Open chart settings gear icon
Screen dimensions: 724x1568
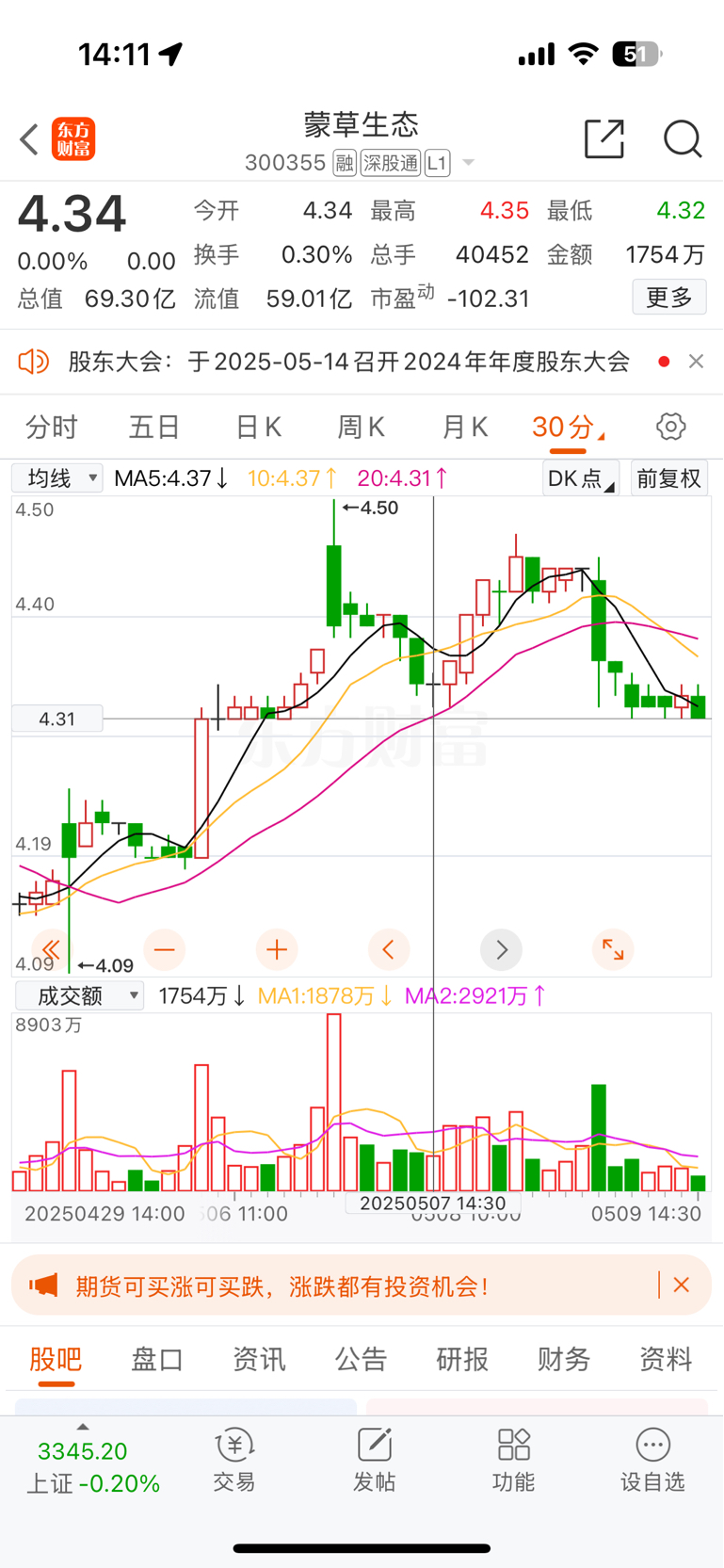(x=670, y=427)
